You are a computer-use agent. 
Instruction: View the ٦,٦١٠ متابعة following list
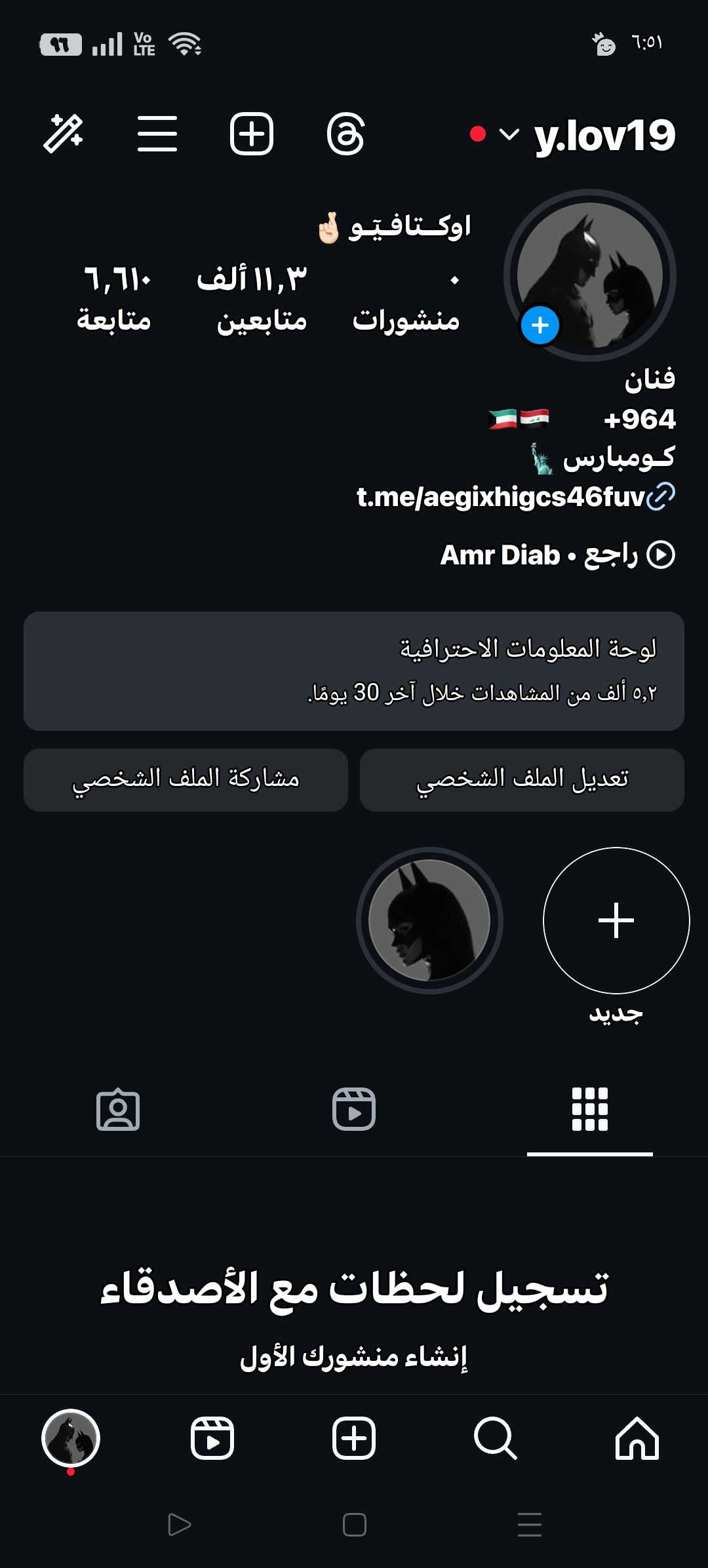pos(114,299)
